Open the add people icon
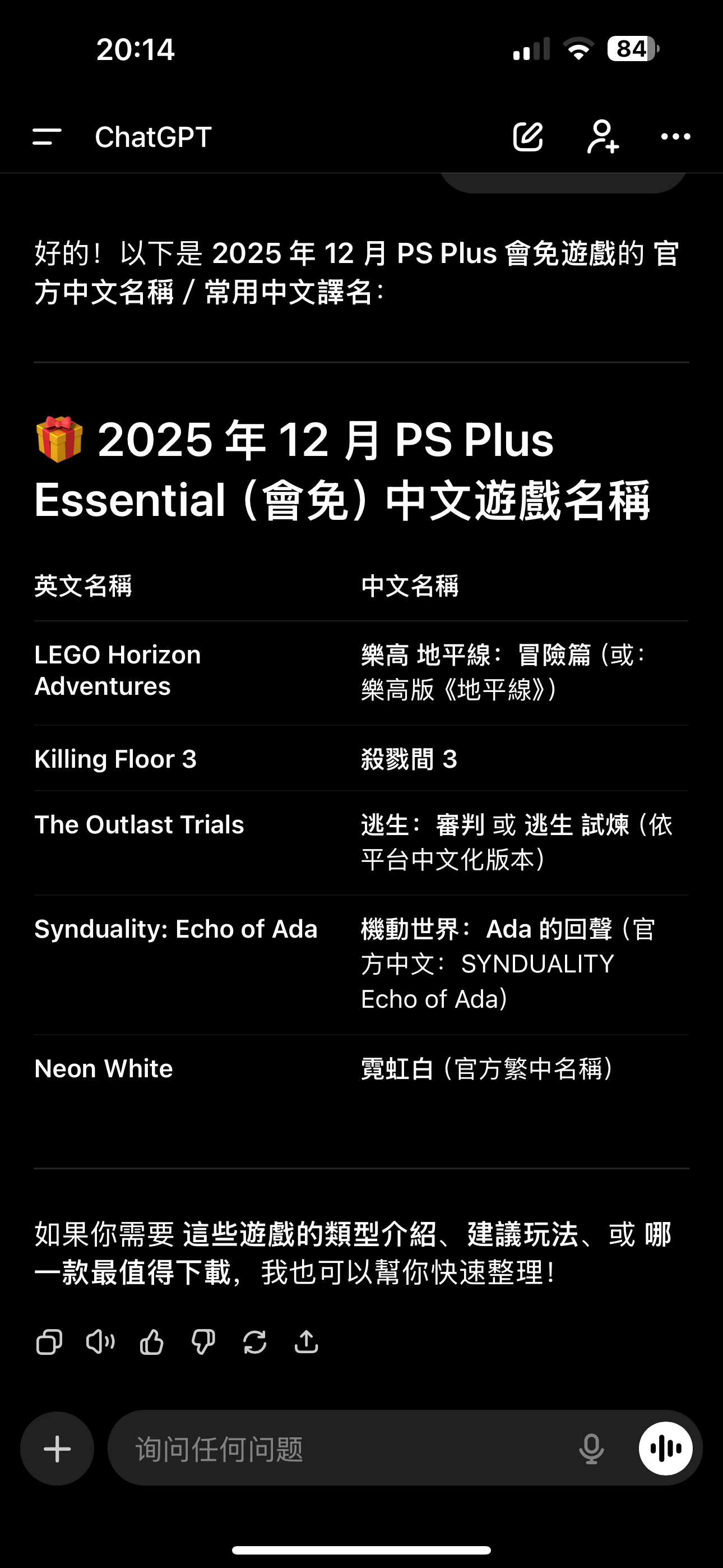Viewport: 723px width, 1568px height. pyautogui.click(x=602, y=137)
